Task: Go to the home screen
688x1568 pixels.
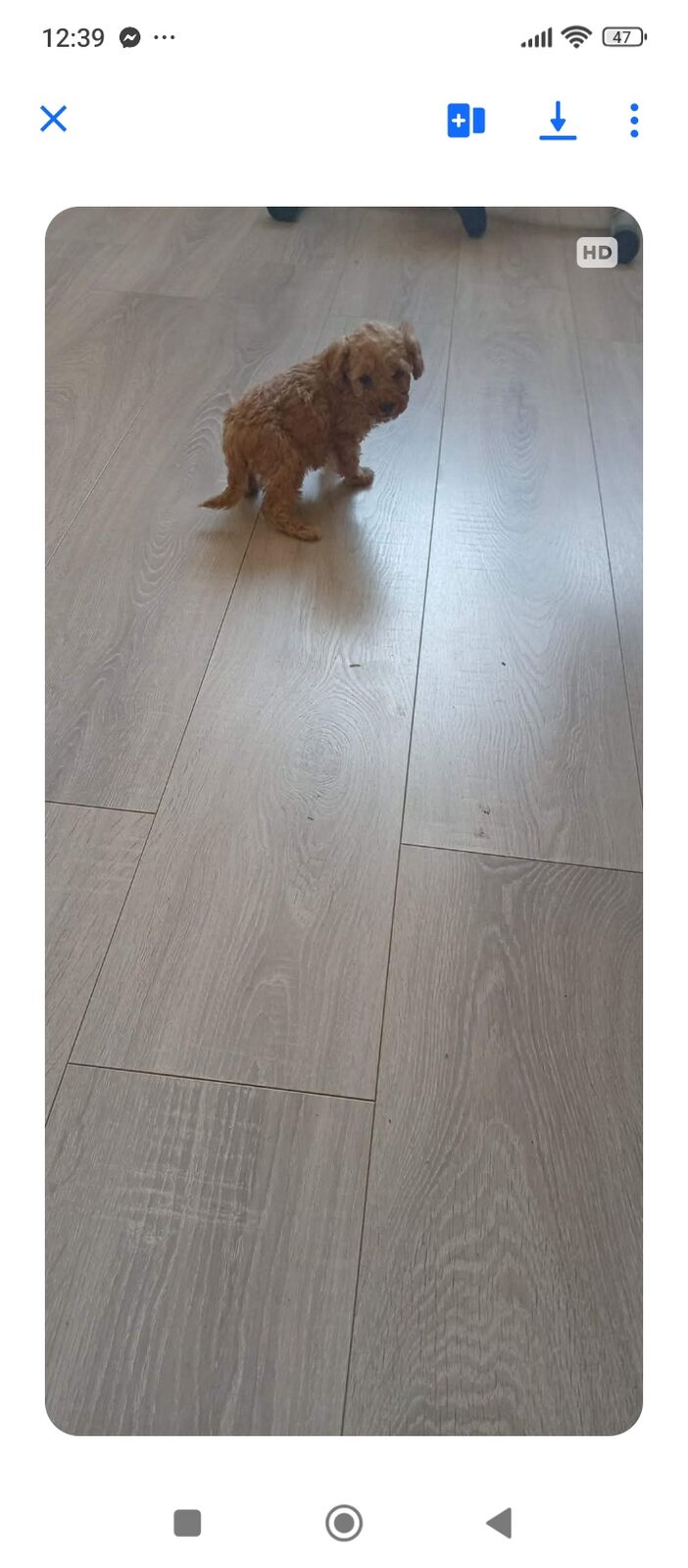Action: pos(344,1523)
